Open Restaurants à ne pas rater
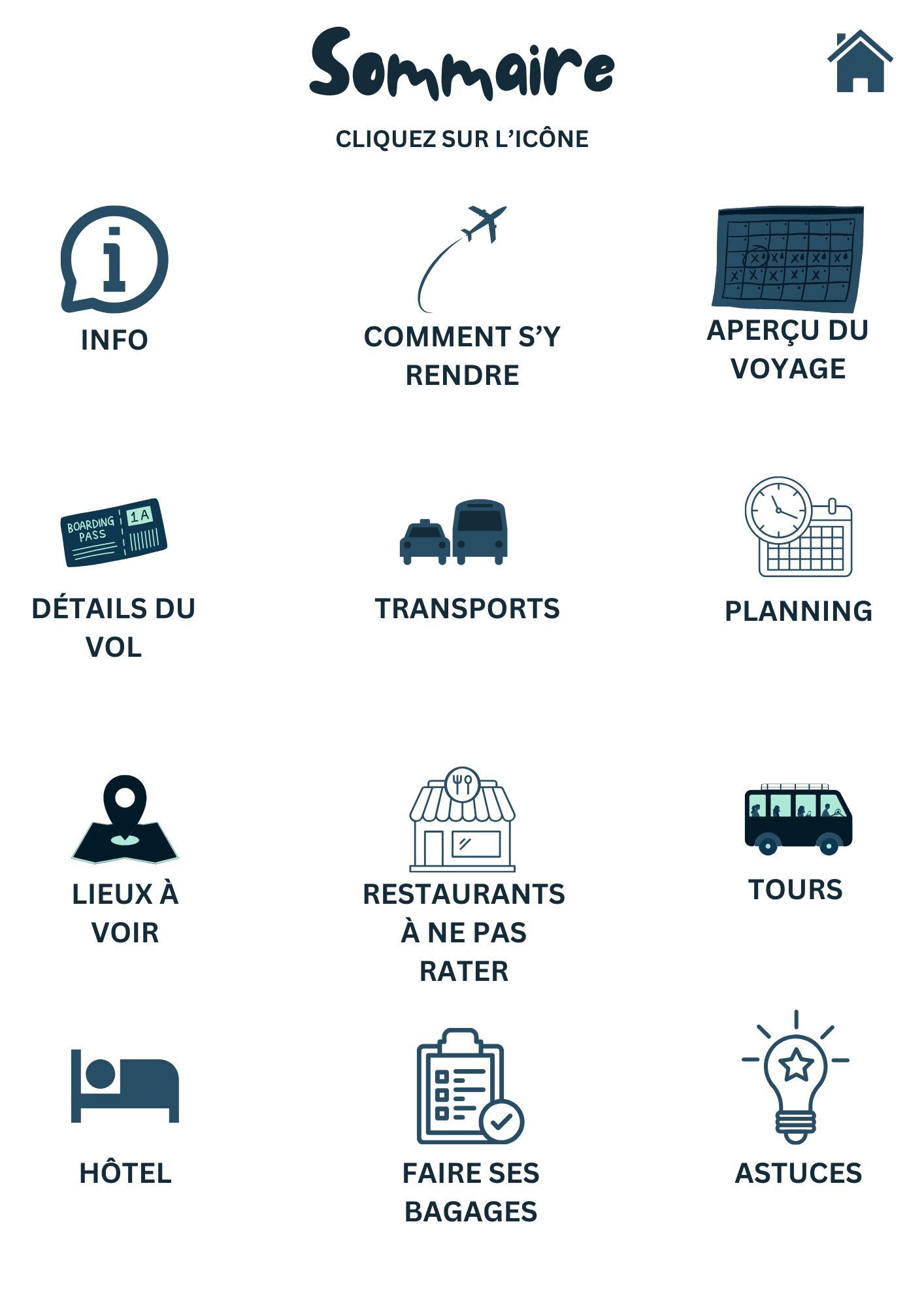Screen dimensions: 924x1307 point(463,820)
